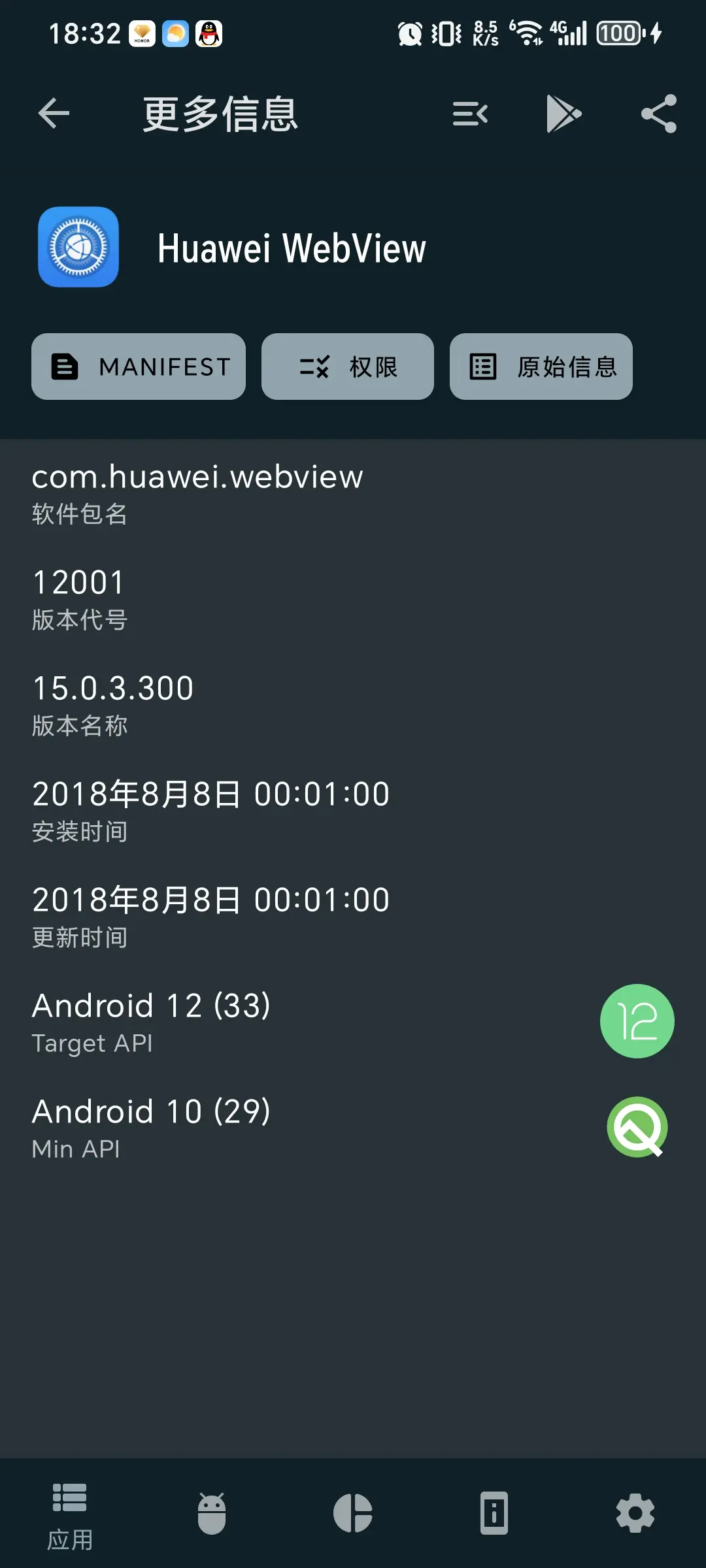Tap the battery indicator in status bar
The width and height of the screenshot is (706, 1568).
click(616, 33)
